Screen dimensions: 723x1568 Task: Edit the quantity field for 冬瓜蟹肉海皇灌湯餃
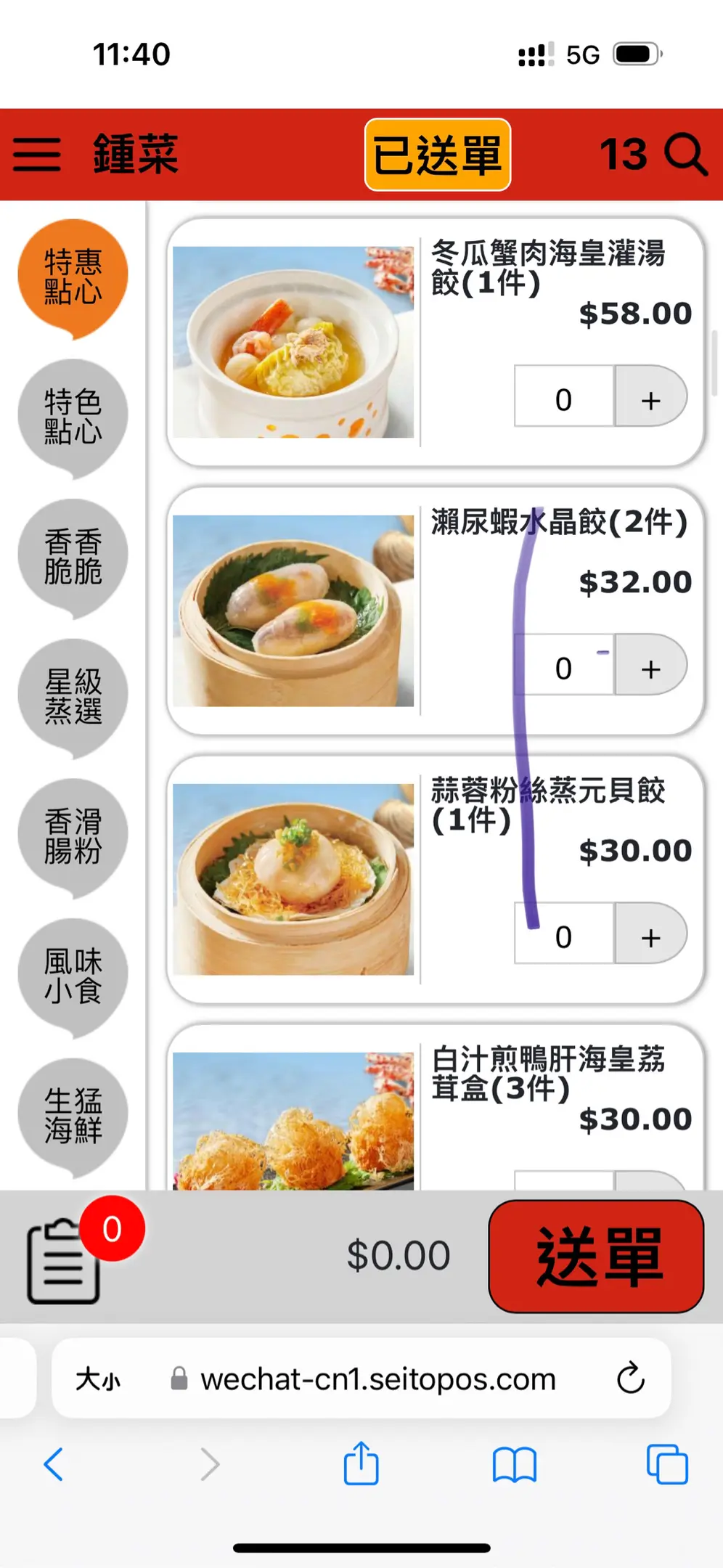pos(564,397)
